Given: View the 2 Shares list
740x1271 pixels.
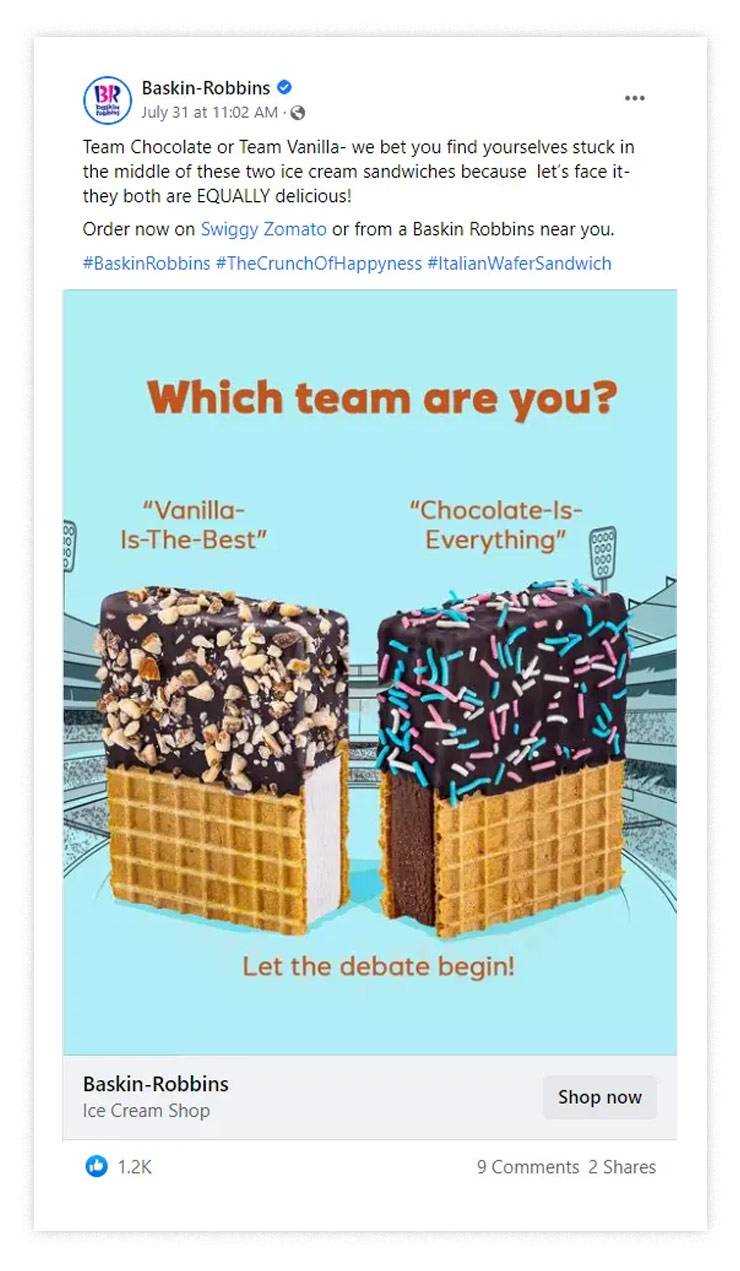Looking at the screenshot, I should pyautogui.click(x=622, y=1167).
